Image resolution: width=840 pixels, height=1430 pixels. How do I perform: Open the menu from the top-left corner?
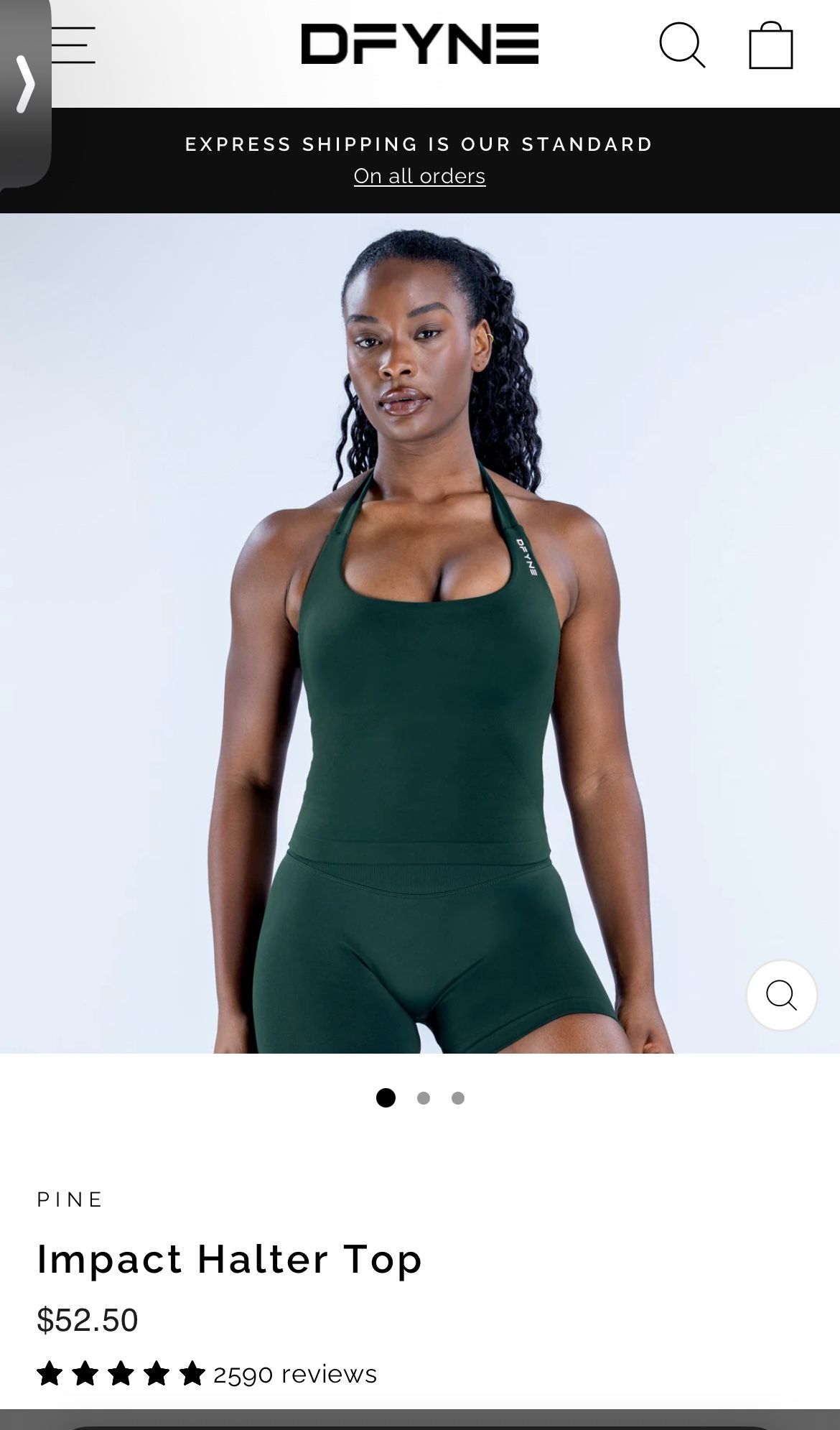tap(72, 43)
